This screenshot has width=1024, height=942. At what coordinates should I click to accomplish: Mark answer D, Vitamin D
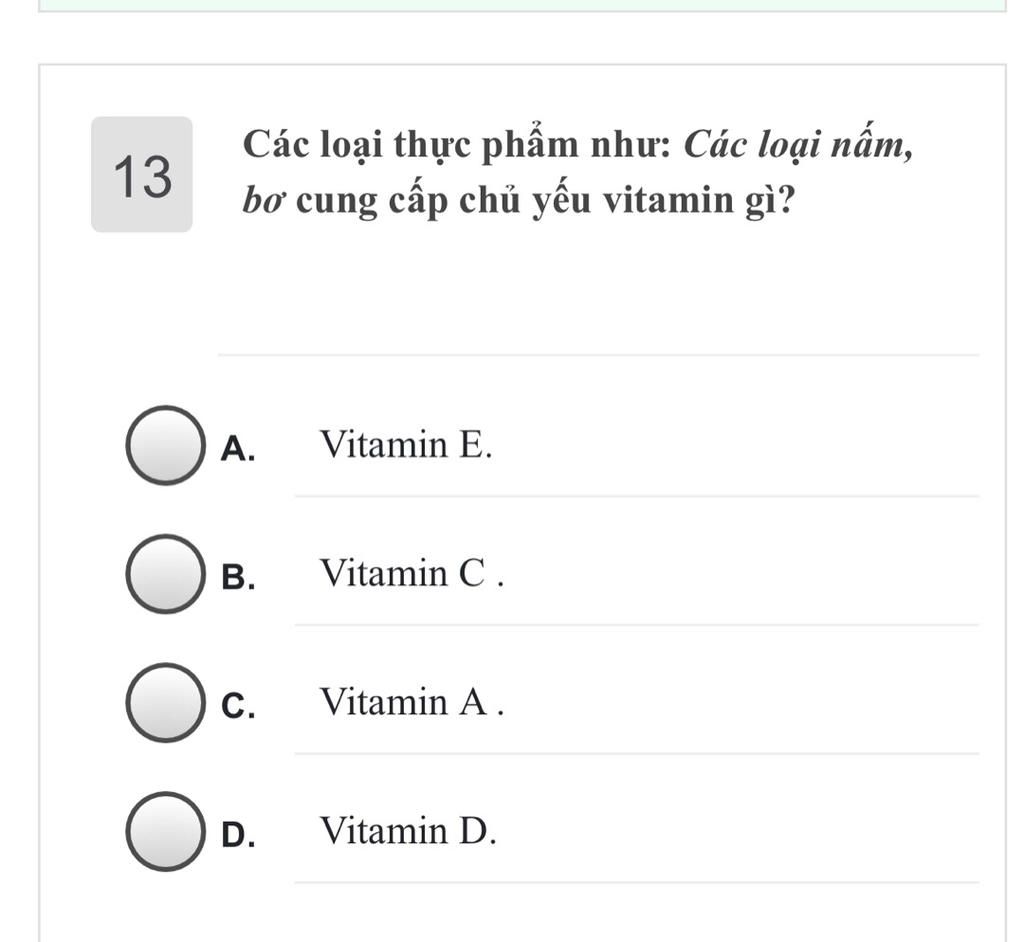163,832
